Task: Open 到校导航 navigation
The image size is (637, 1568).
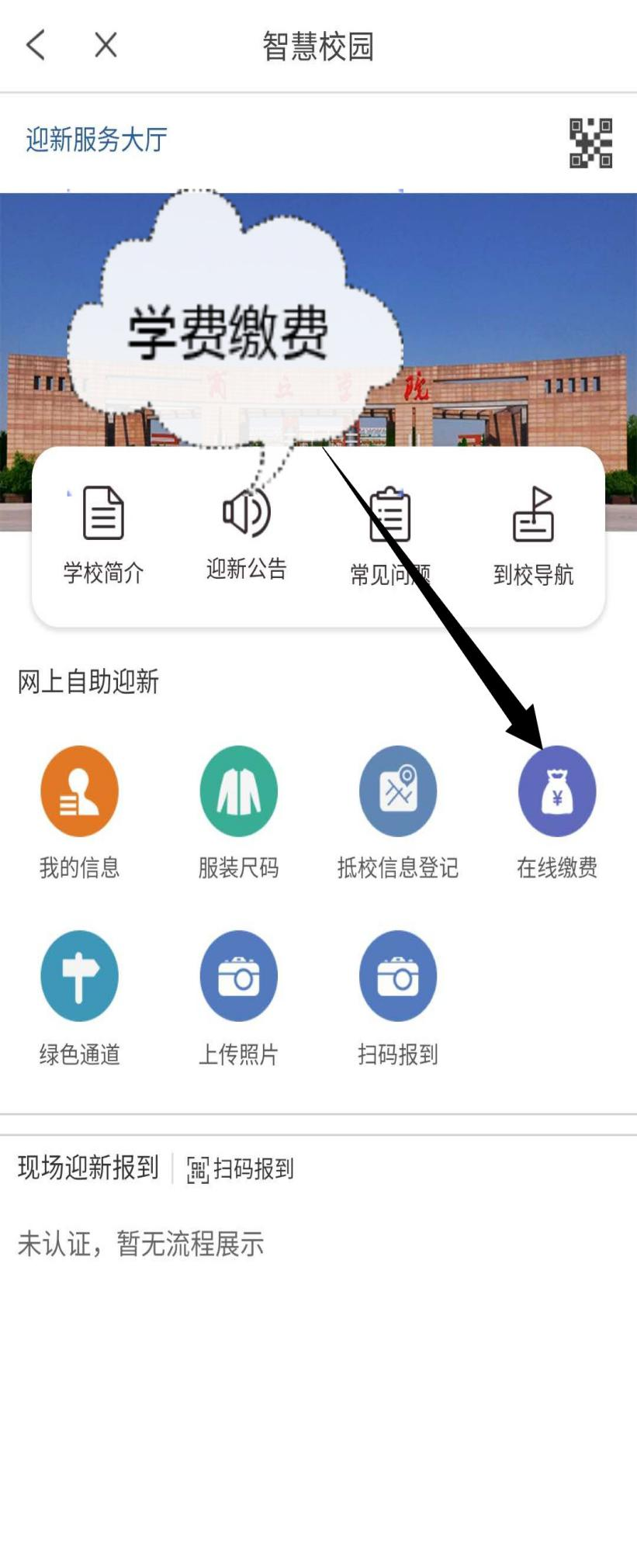Action: click(533, 534)
